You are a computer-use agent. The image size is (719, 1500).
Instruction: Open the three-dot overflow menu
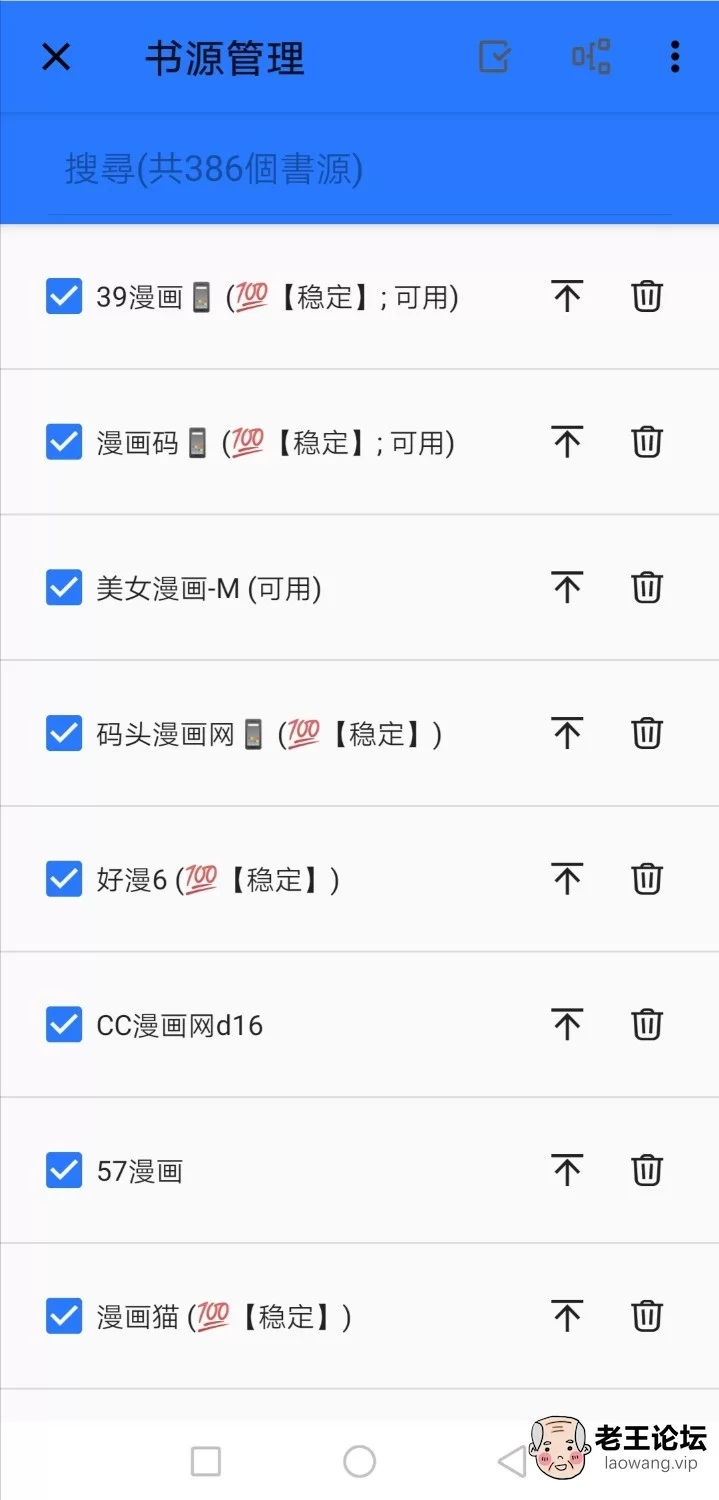(675, 57)
